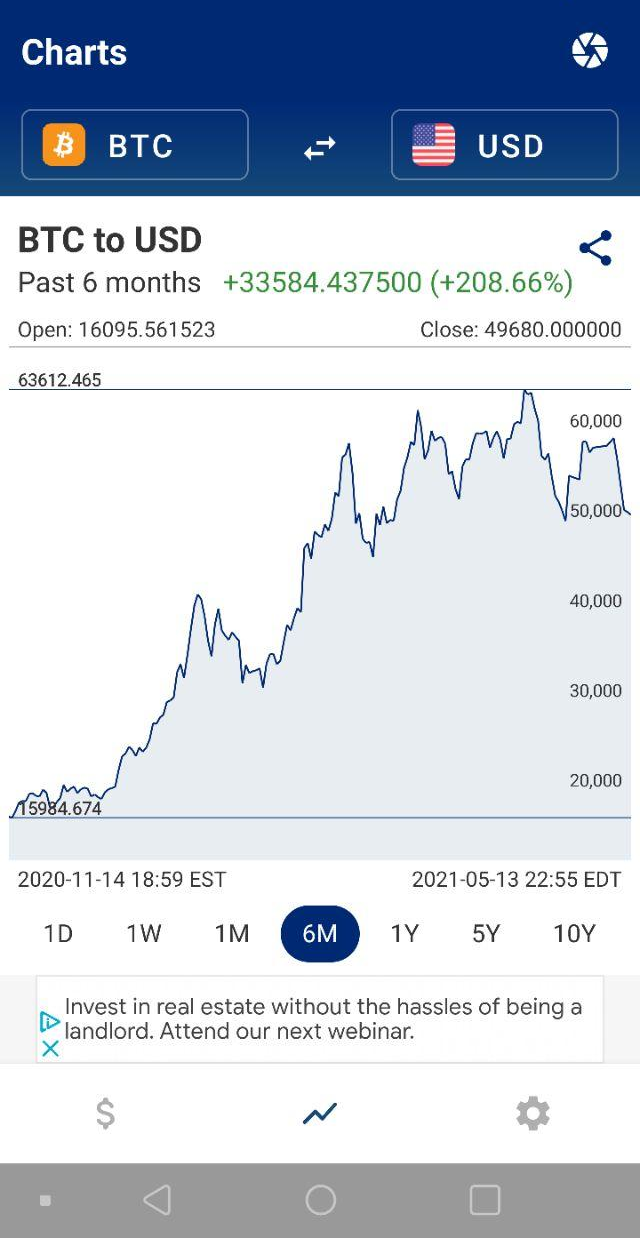View the 5Y price history
Viewport: 640px width, 1238px height.
point(486,934)
